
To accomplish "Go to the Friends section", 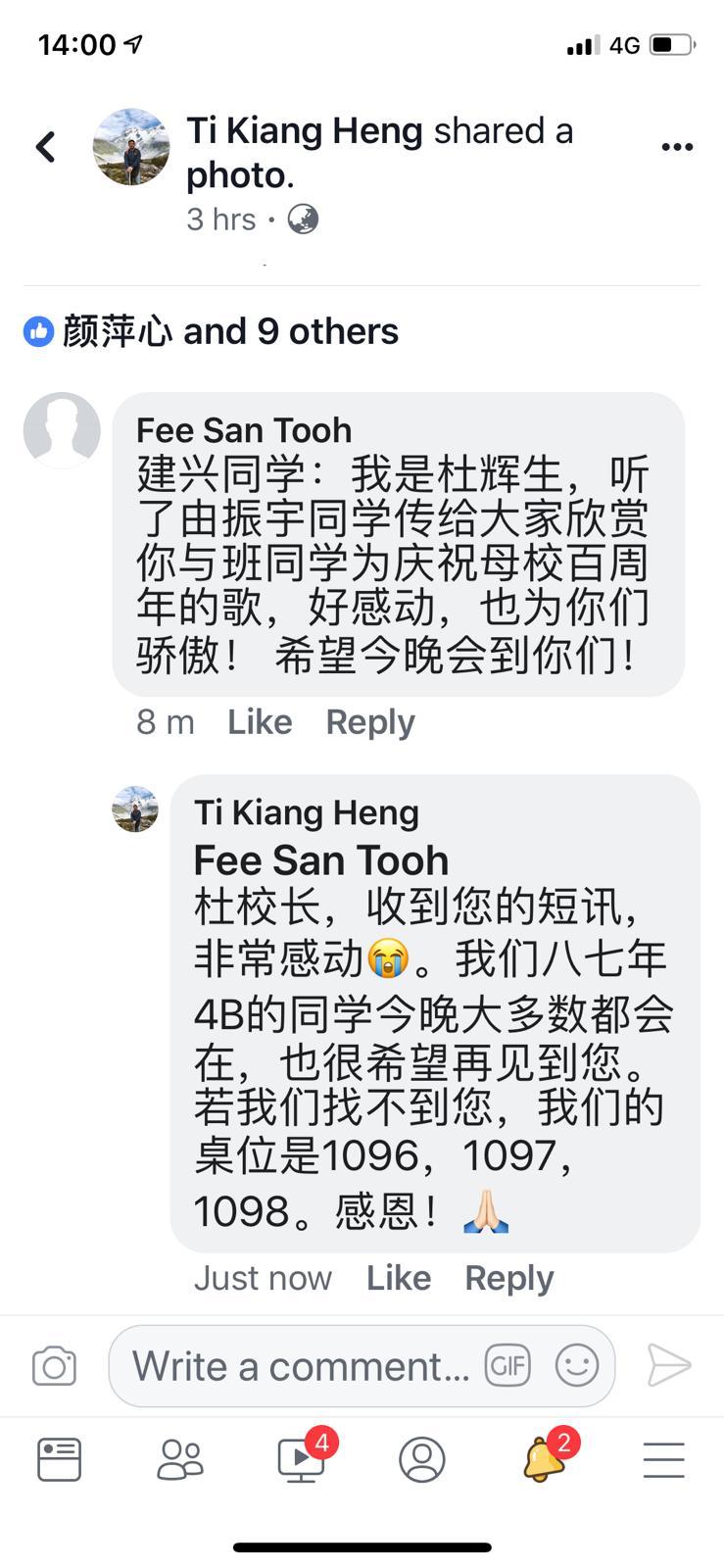I will click(180, 1459).
